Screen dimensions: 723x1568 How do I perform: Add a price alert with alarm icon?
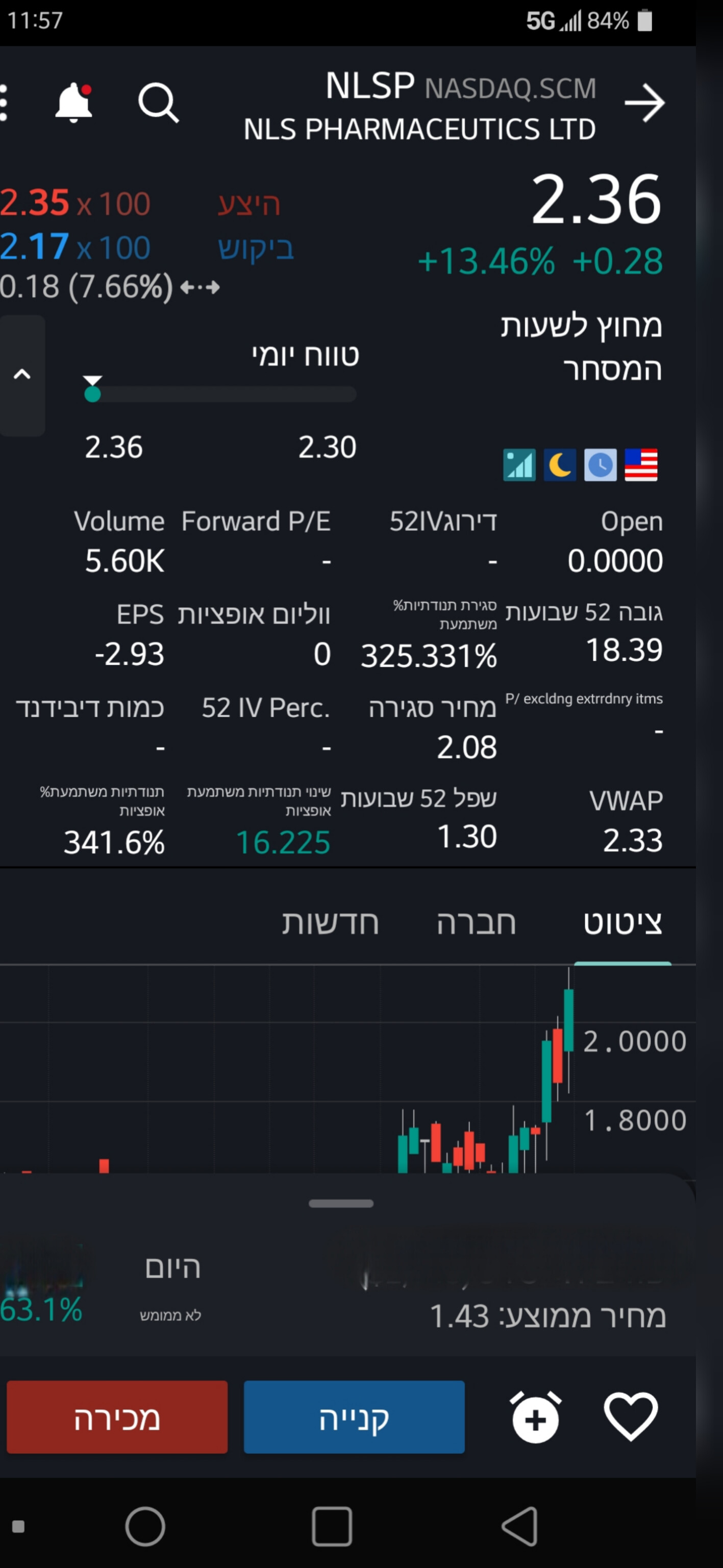[536, 1417]
